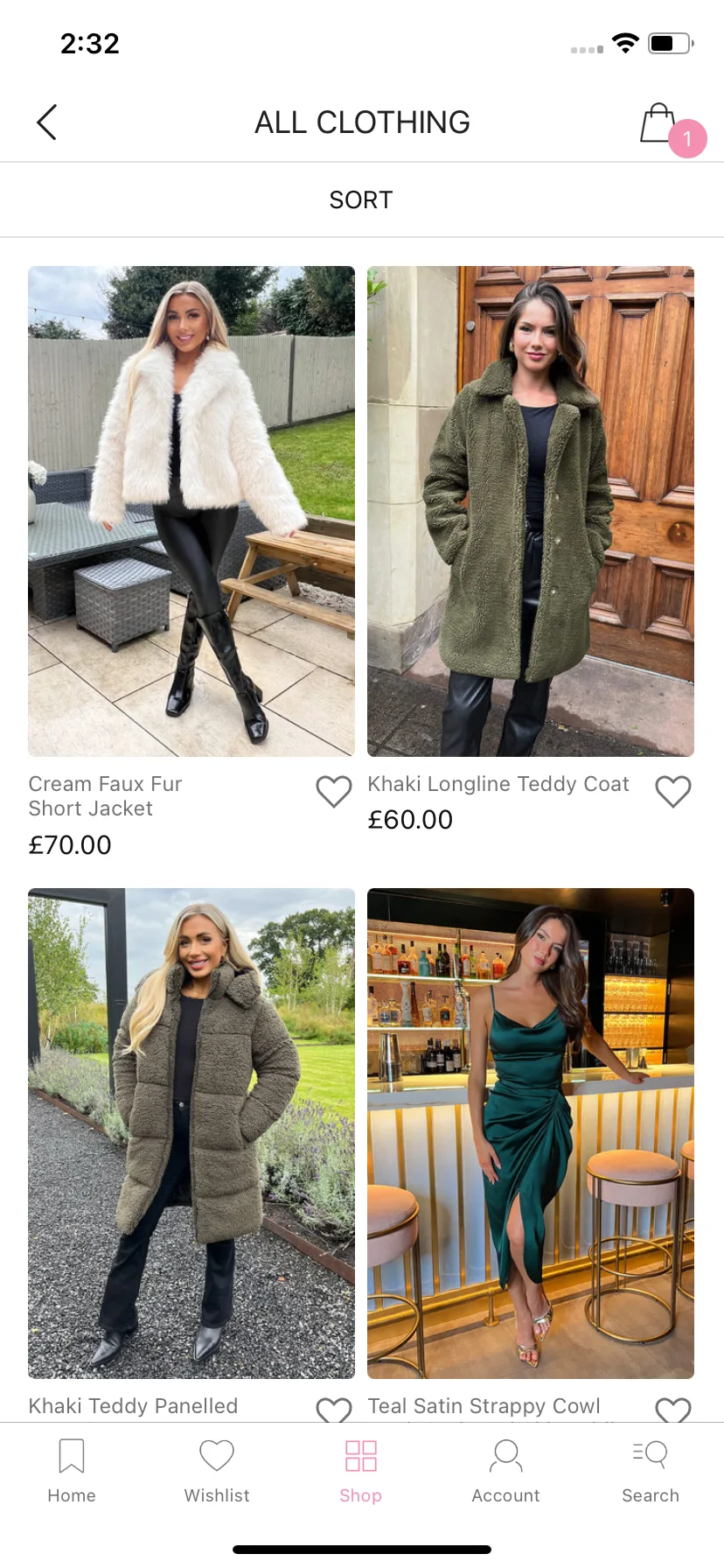Open the Search tab

(650, 1470)
